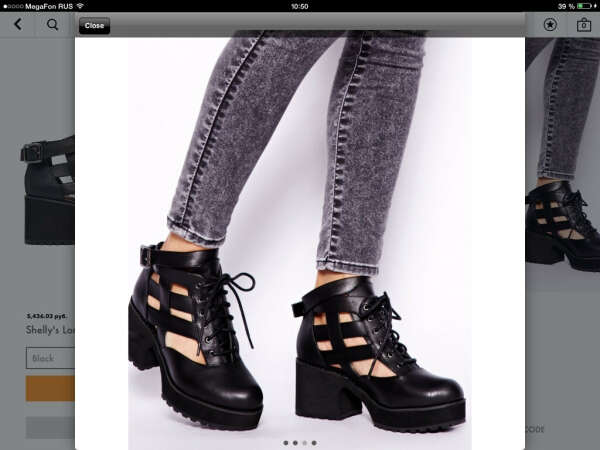
Task: Open saved items star icon
Action: (x=550, y=24)
